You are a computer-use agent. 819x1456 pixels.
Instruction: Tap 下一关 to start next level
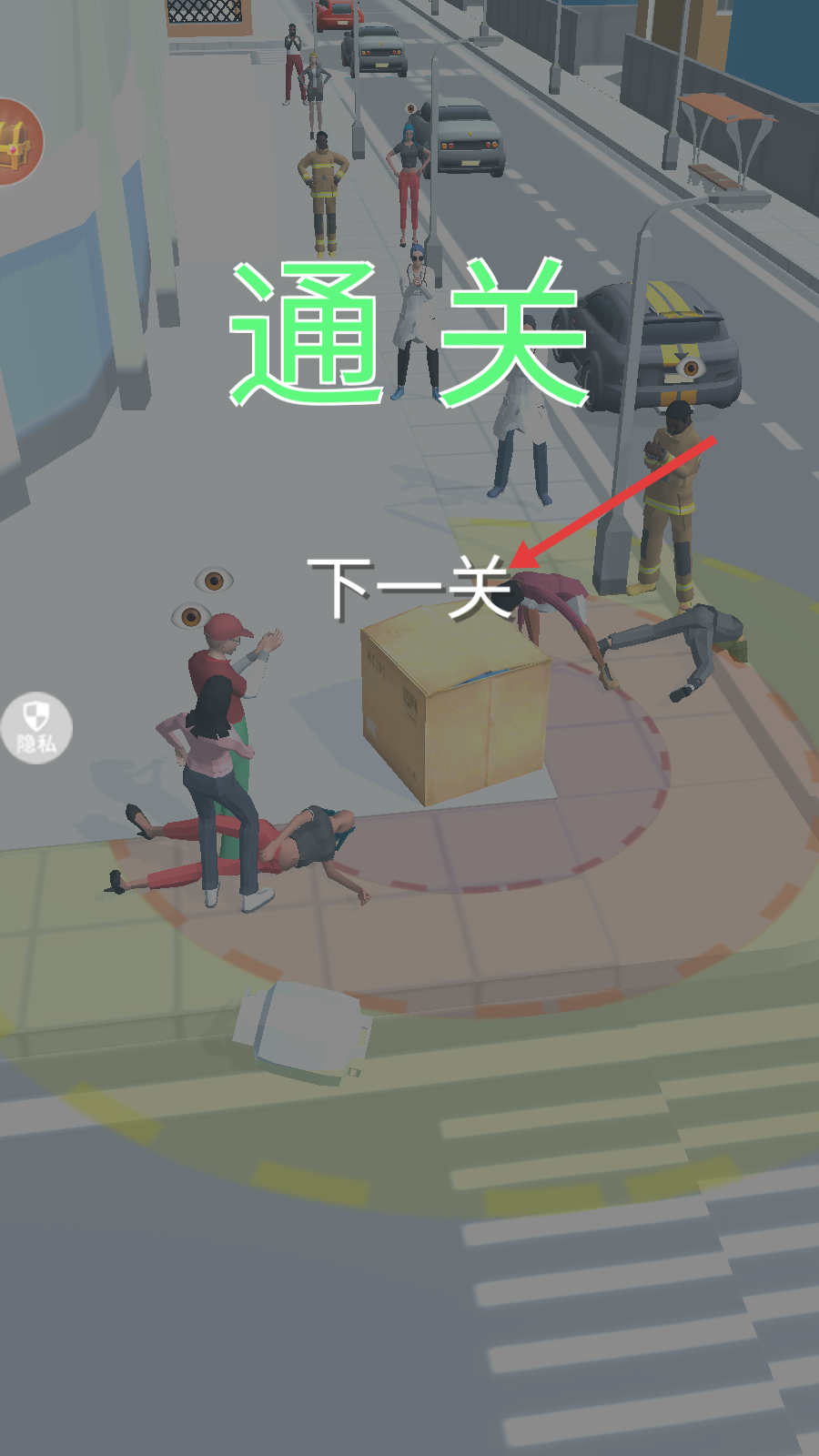(409, 587)
